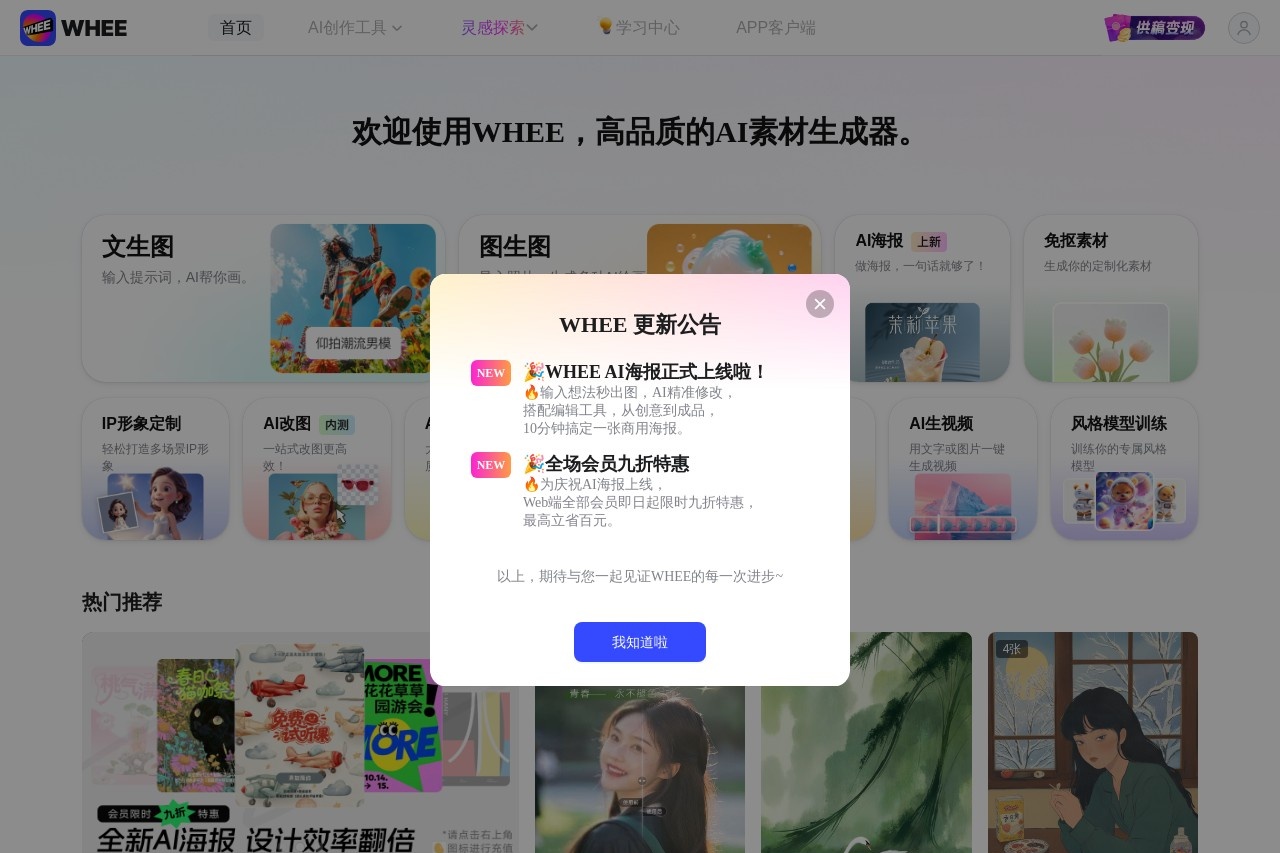This screenshot has height=853, width=1280.
Task: Go to APP客户端 page
Action: [x=775, y=28]
